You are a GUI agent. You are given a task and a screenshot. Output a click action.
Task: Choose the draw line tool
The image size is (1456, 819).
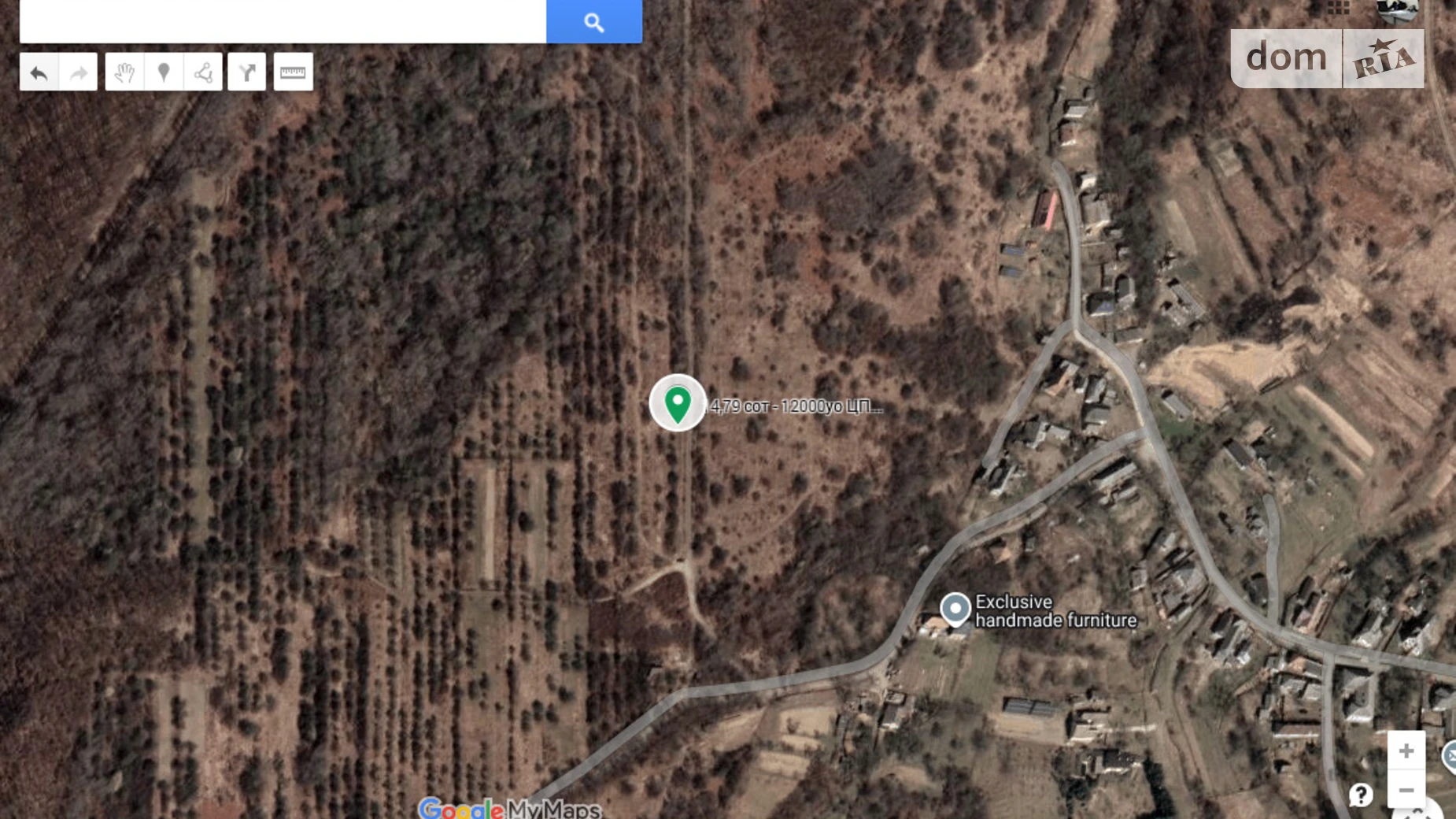pos(203,72)
